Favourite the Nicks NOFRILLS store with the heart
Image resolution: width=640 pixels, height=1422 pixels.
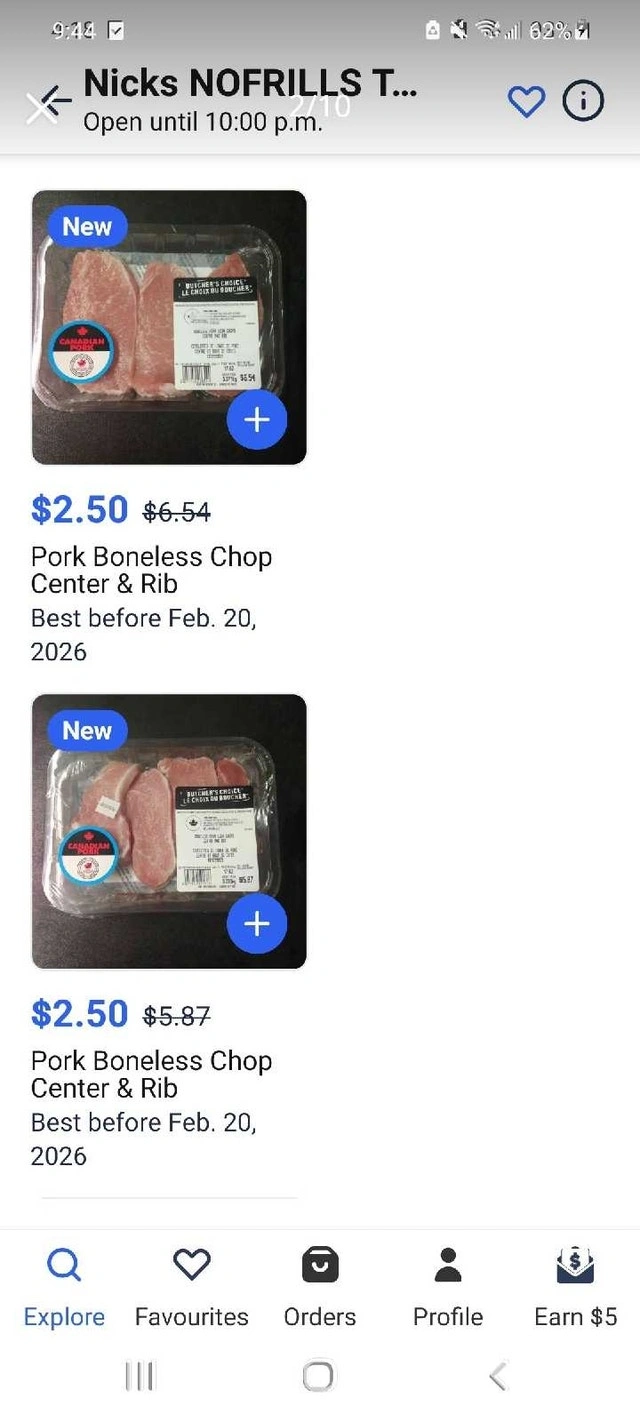527,101
